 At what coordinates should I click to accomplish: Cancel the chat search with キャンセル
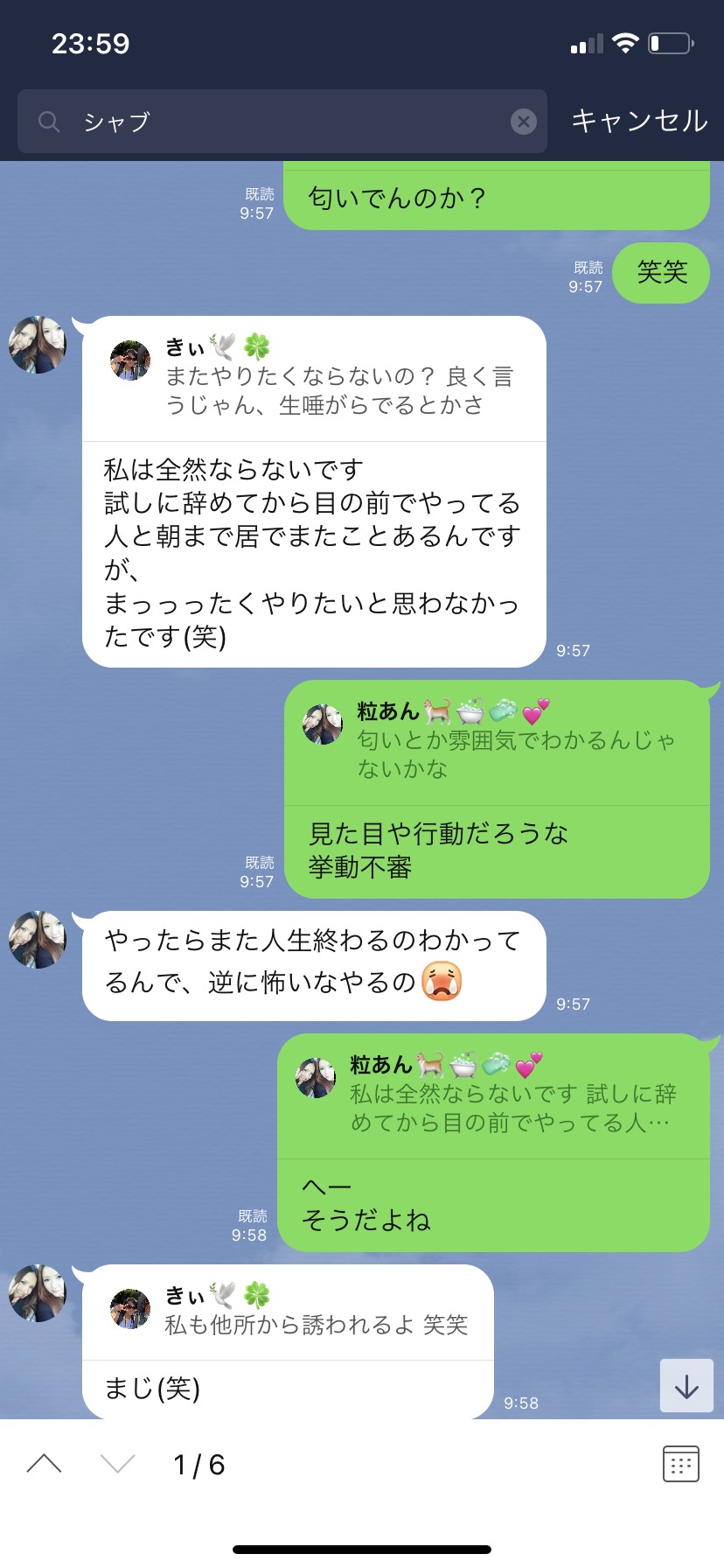coord(639,121)
